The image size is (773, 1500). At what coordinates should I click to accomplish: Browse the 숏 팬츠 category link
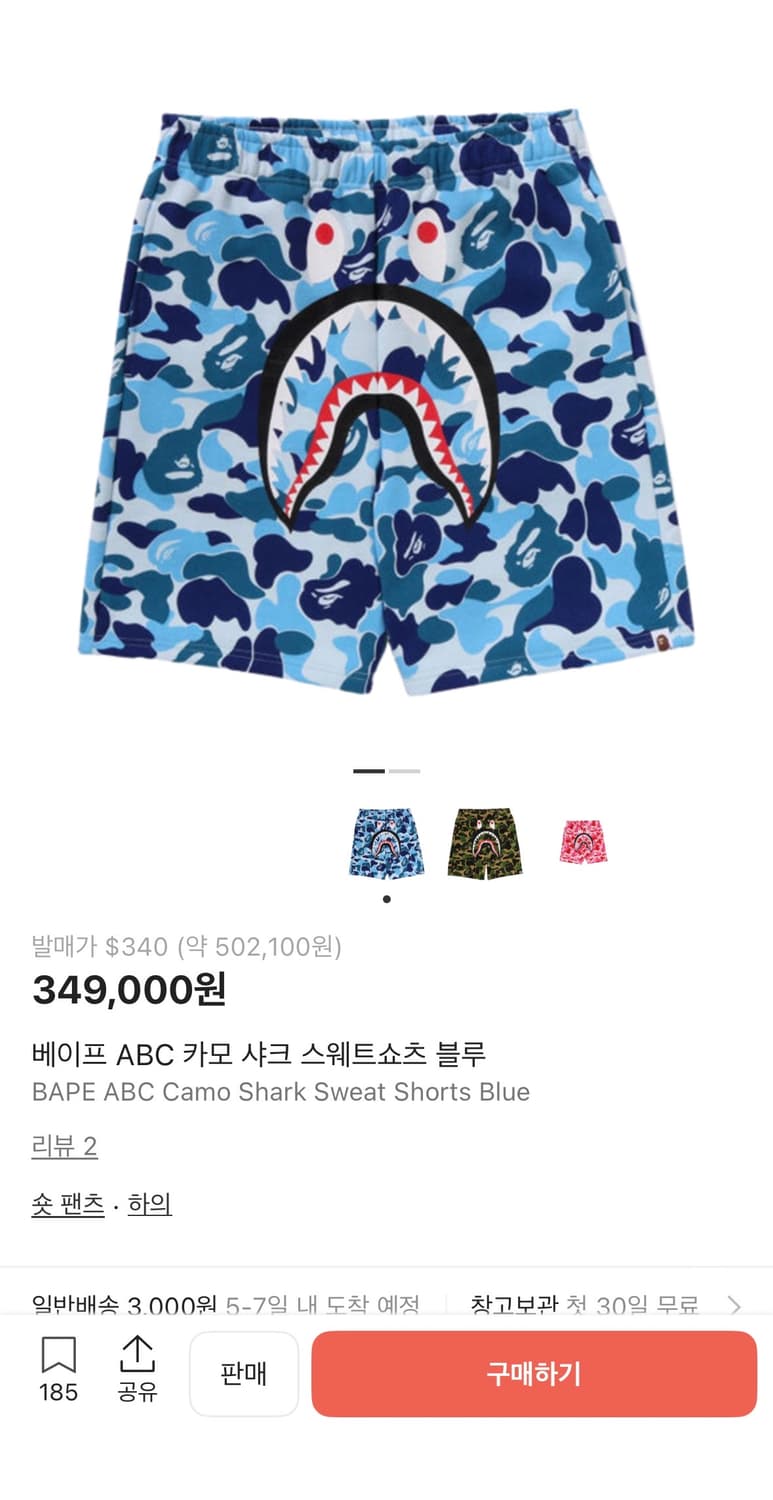pos(68,1206)
